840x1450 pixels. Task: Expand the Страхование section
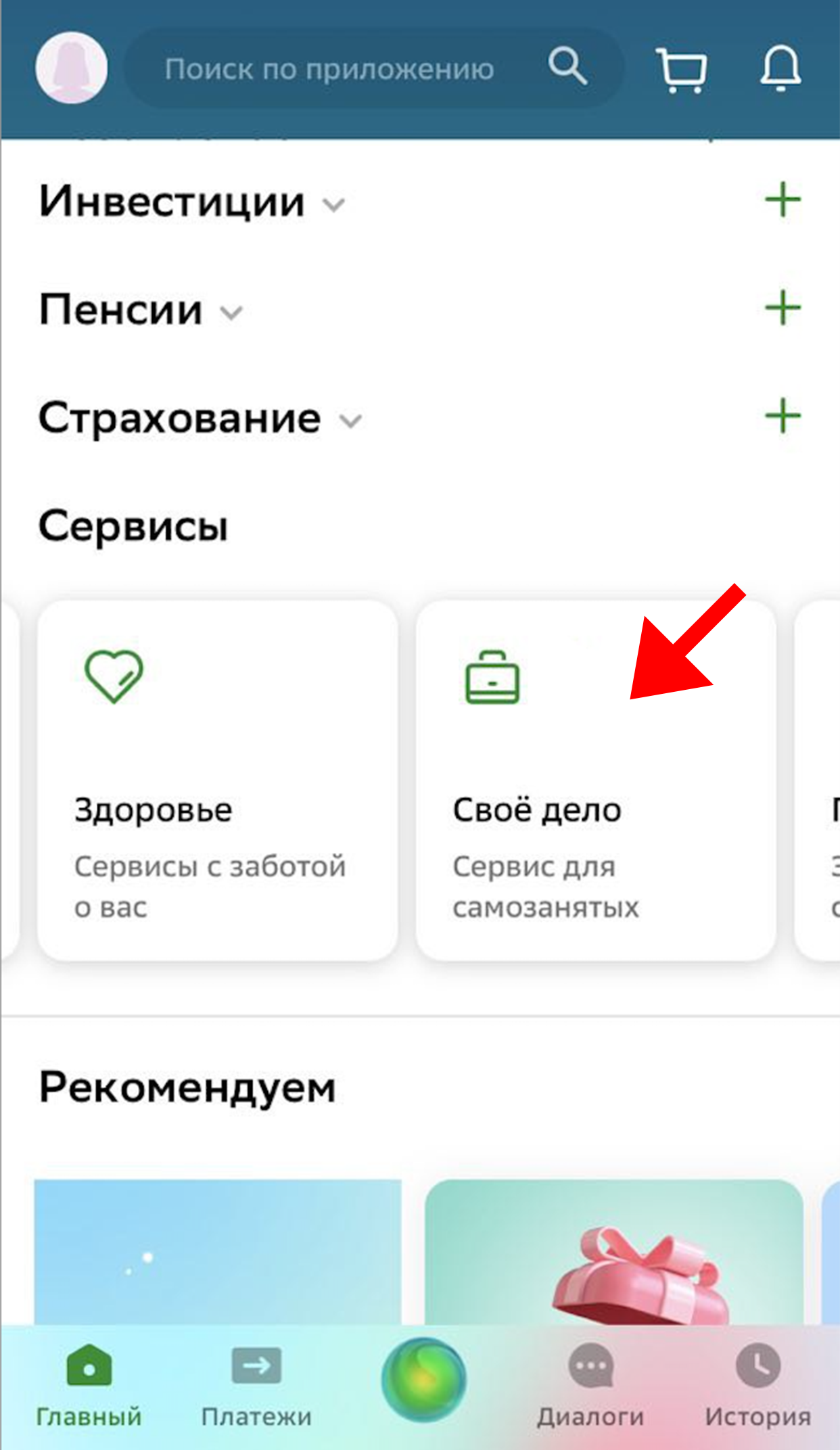[x=201, y=419]
